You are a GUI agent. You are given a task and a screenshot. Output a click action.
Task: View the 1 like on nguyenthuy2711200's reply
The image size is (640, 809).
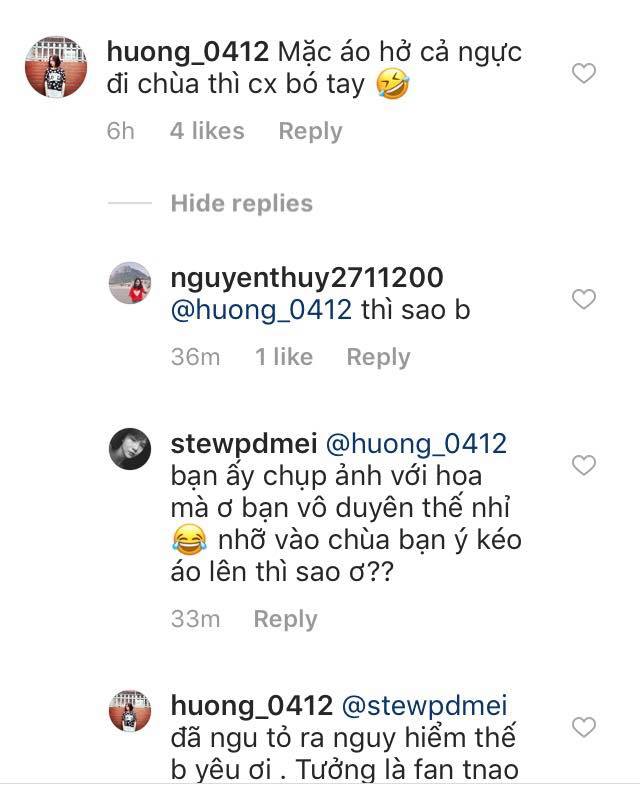click(x=284, y=357)
